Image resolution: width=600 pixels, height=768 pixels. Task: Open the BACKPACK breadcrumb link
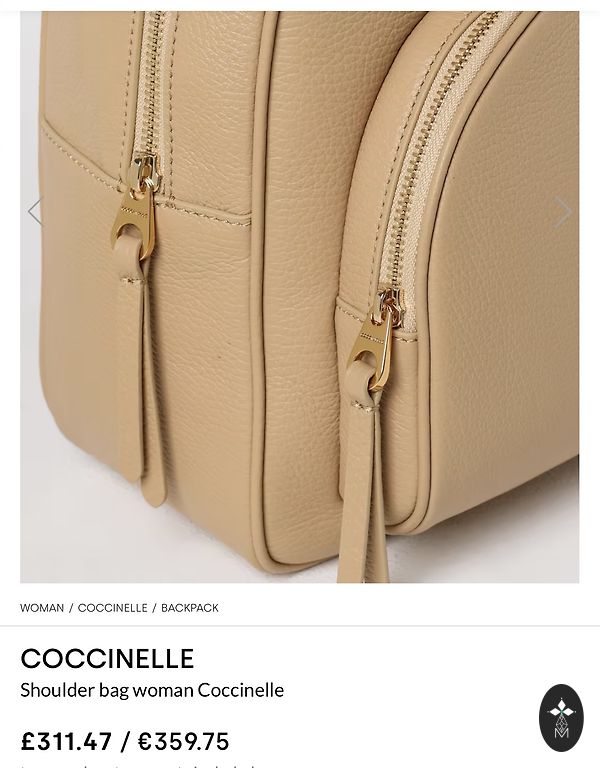tap(190, 608)
